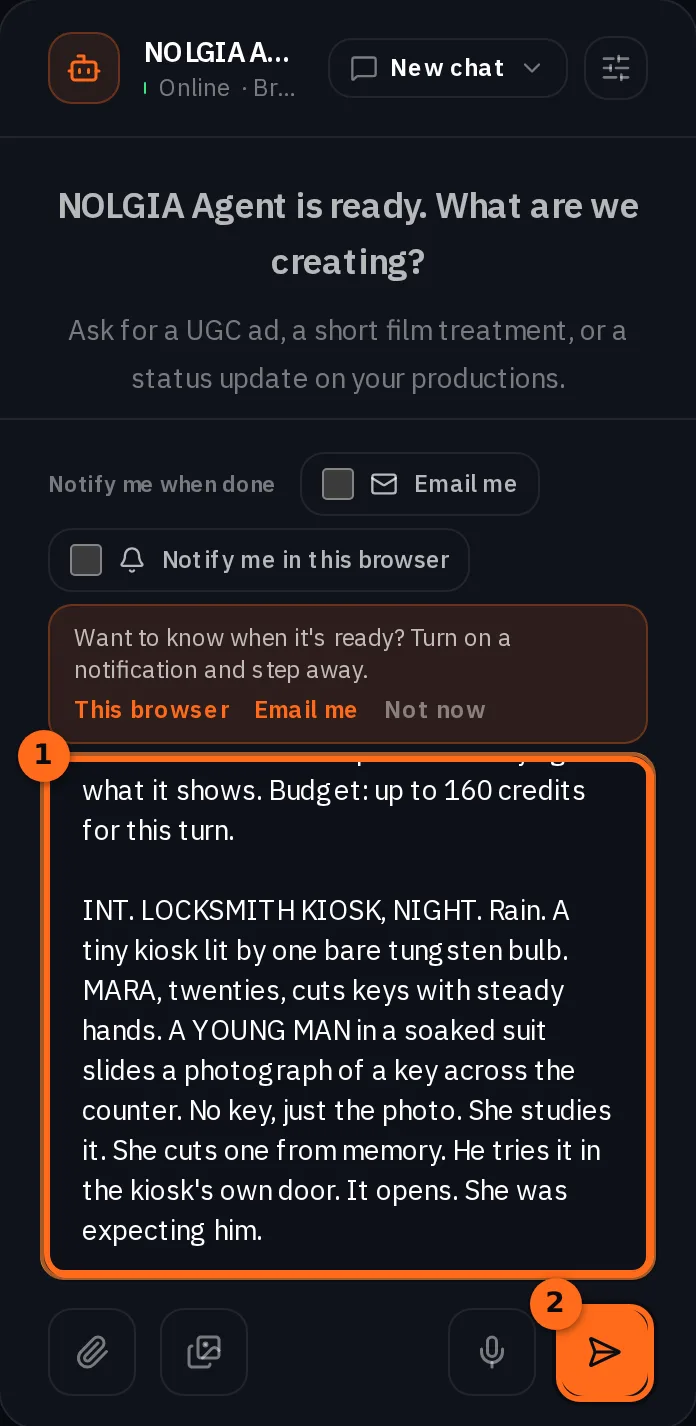Image resolution: width=696 pixels, height=1426 pixels.
Task: Open the New chat dropdown
Action: (448, 68)
